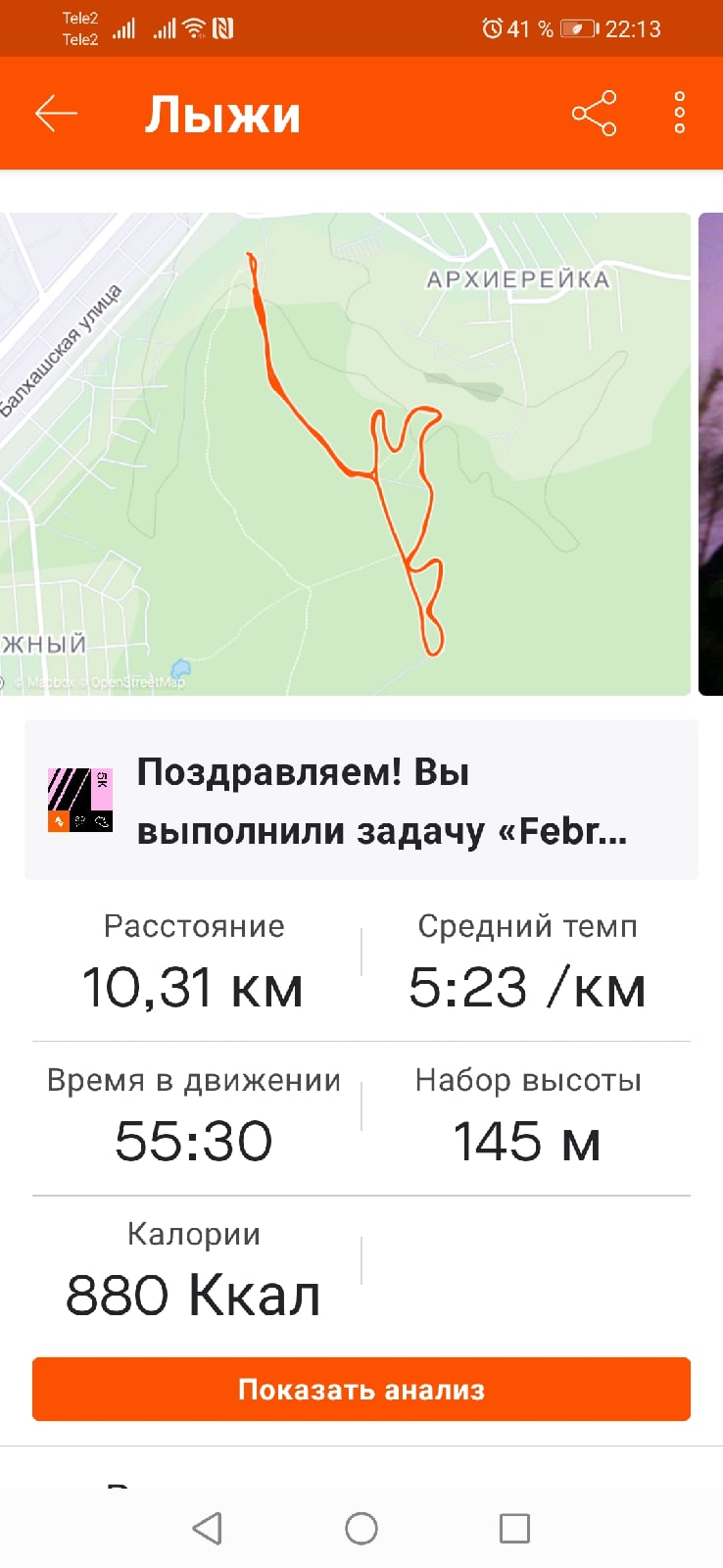Go back from the Лыжи activity
This screenshot has height=1568, width=723.
point(56,114)
